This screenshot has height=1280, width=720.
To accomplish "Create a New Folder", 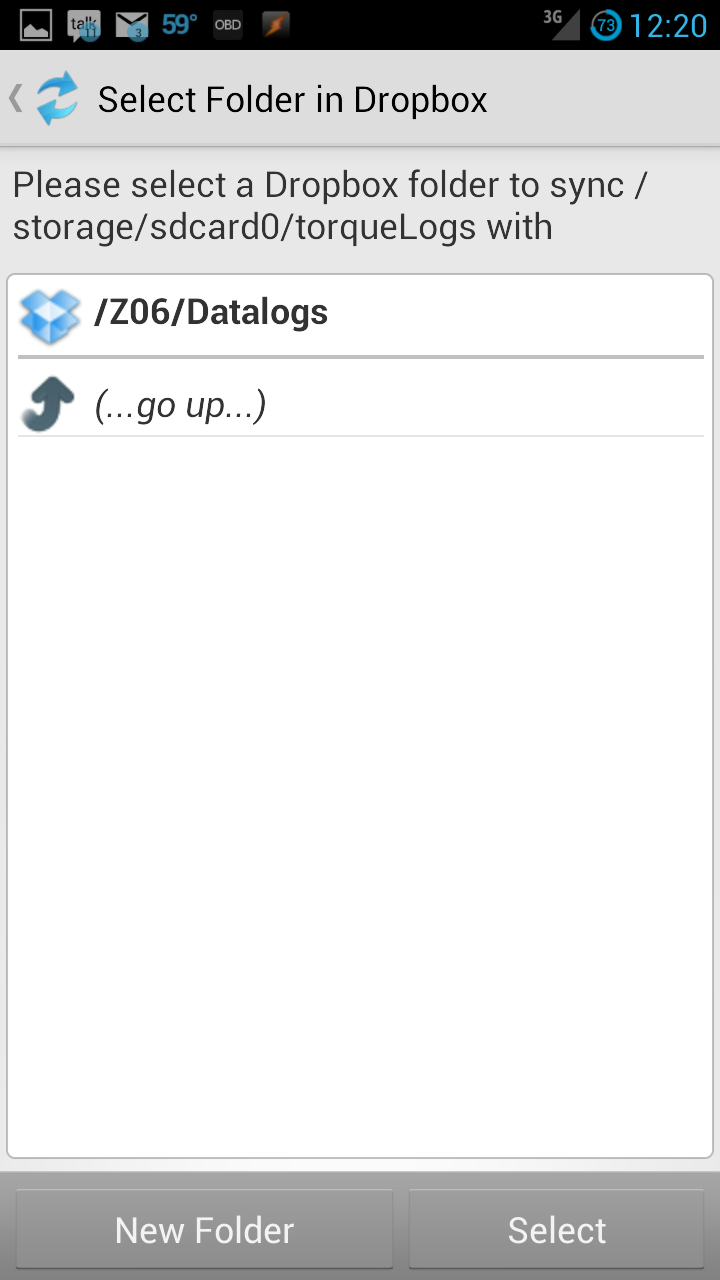I will pyautogui.click(x=204, y=1230).
